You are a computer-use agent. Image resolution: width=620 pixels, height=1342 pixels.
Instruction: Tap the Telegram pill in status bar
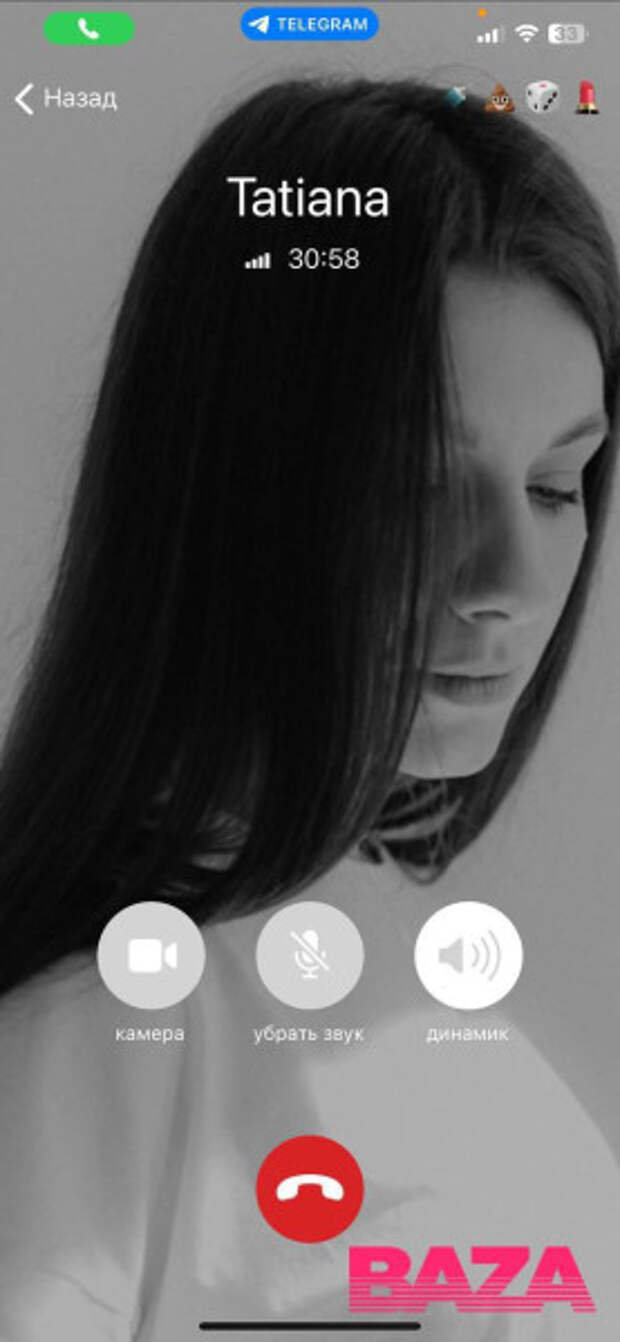[309, 25]
